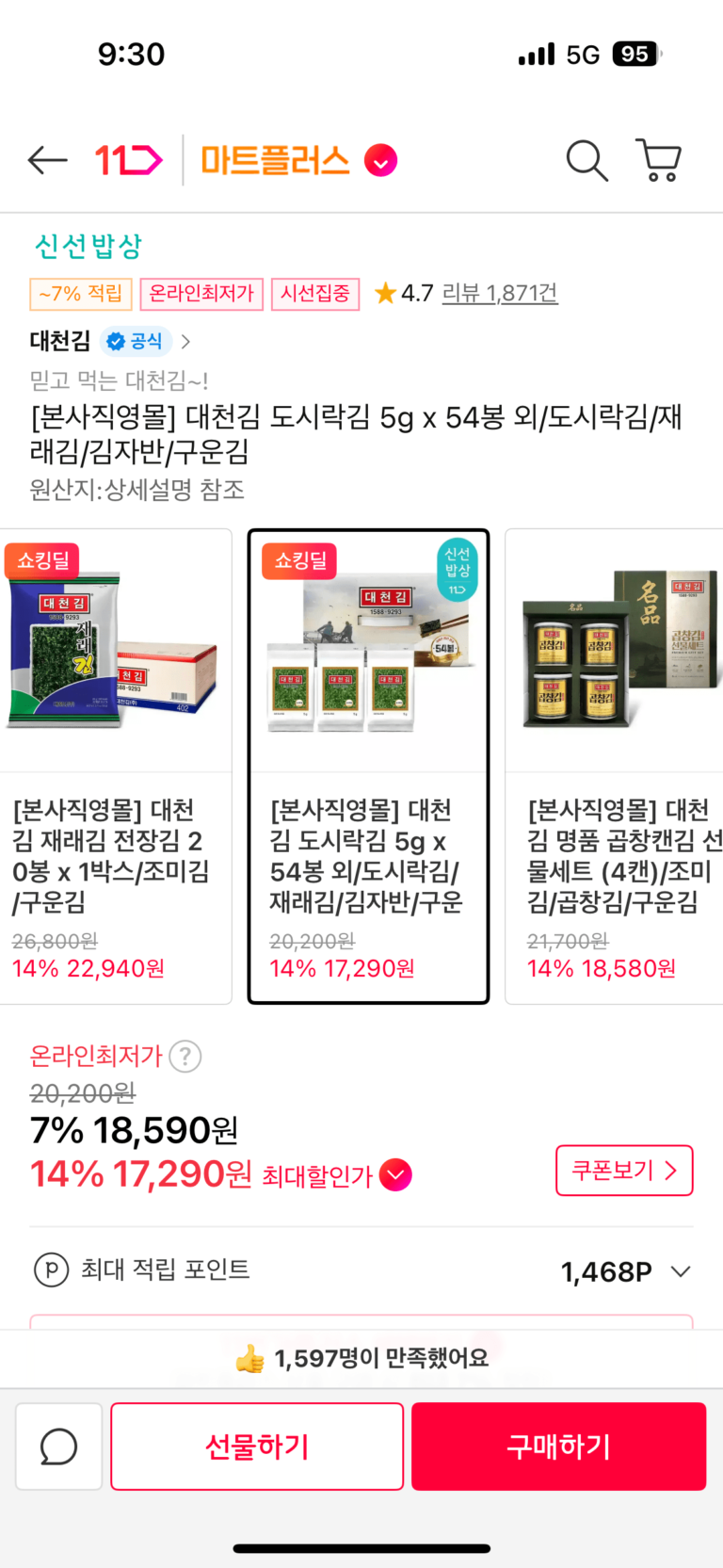Show 온라인최저가 help info
Viewport: 723px width, 1568px height.
click(185, 1057)
